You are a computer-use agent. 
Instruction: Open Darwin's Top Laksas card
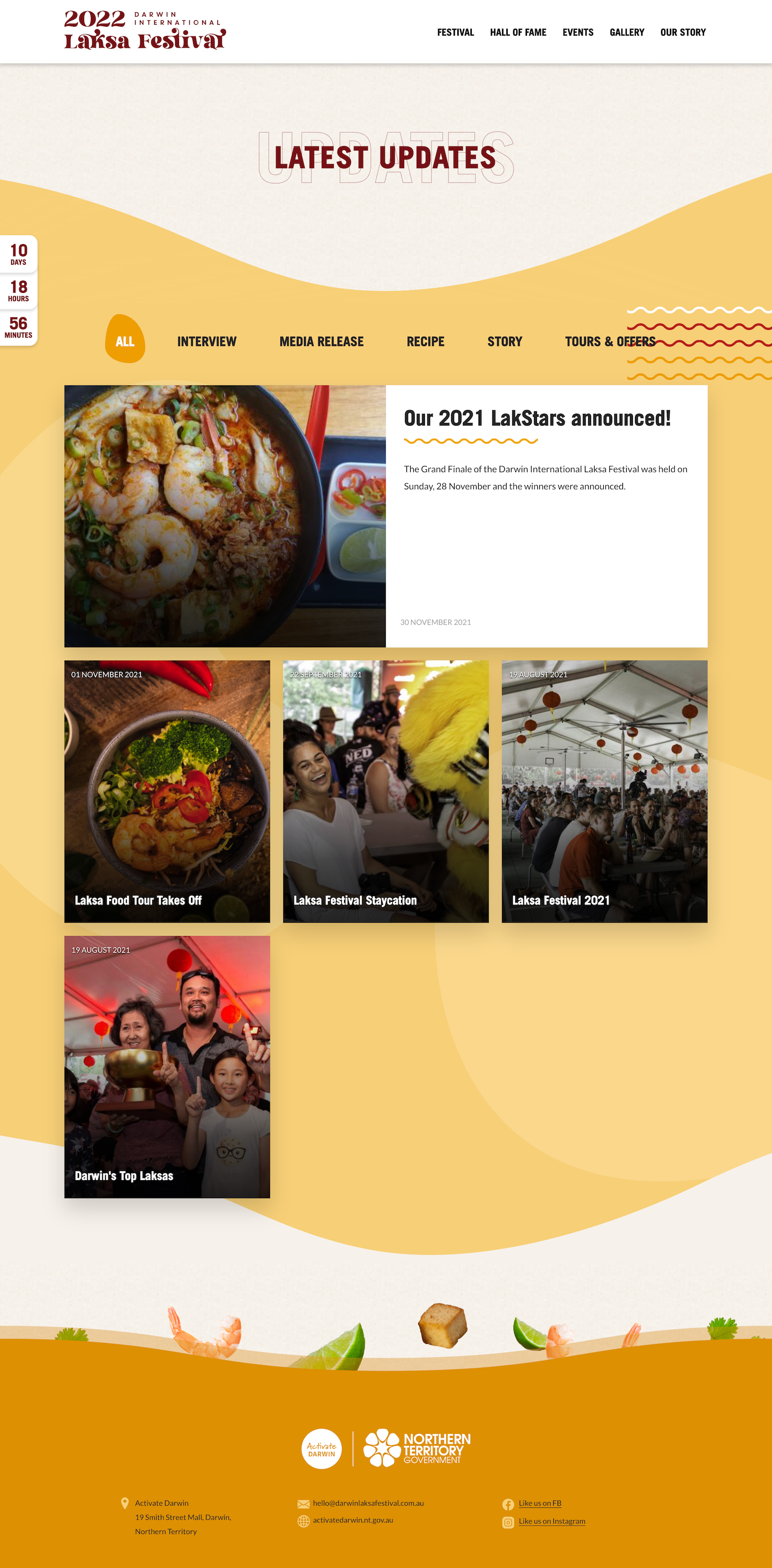pyautogui.click(x=167, y=1066)
